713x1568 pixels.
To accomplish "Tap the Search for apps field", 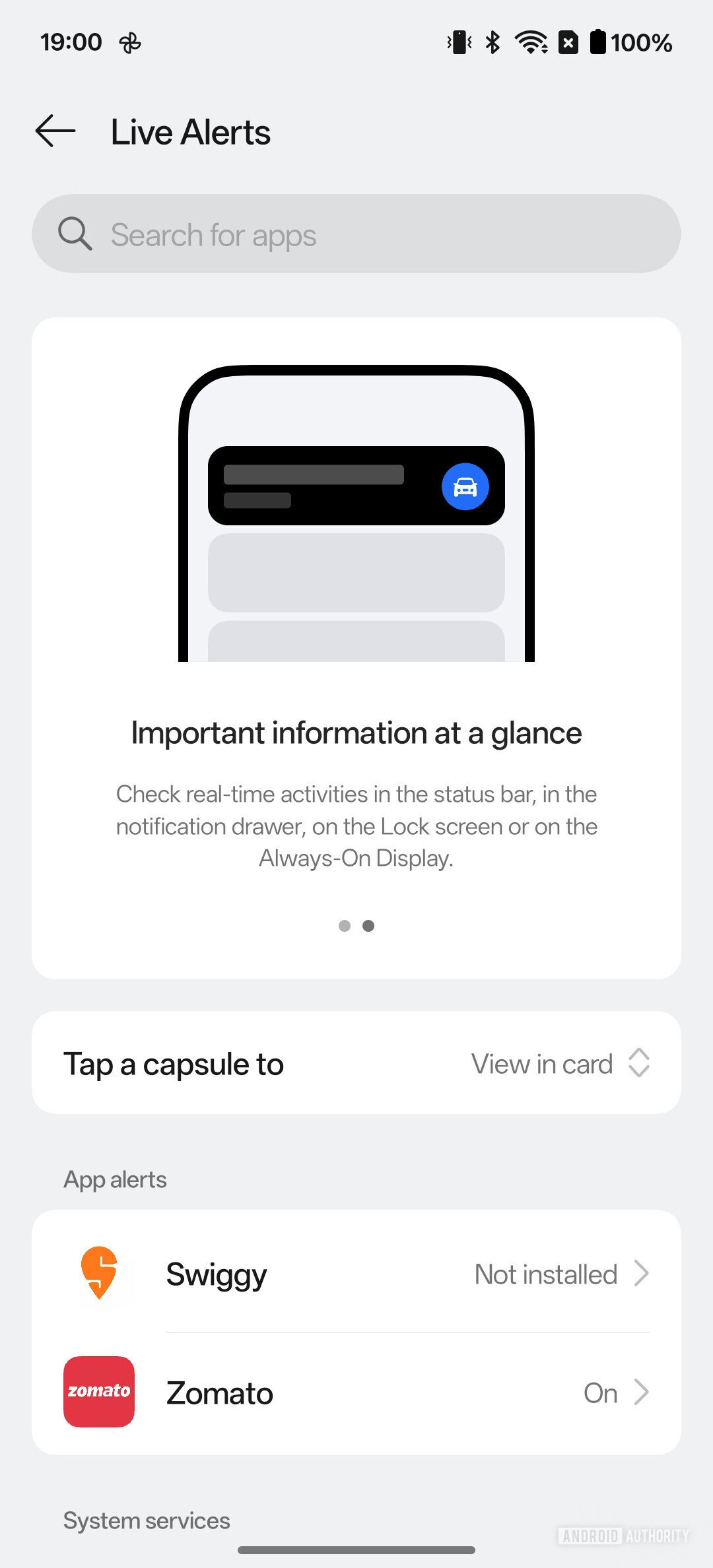I will click(356, 234).
